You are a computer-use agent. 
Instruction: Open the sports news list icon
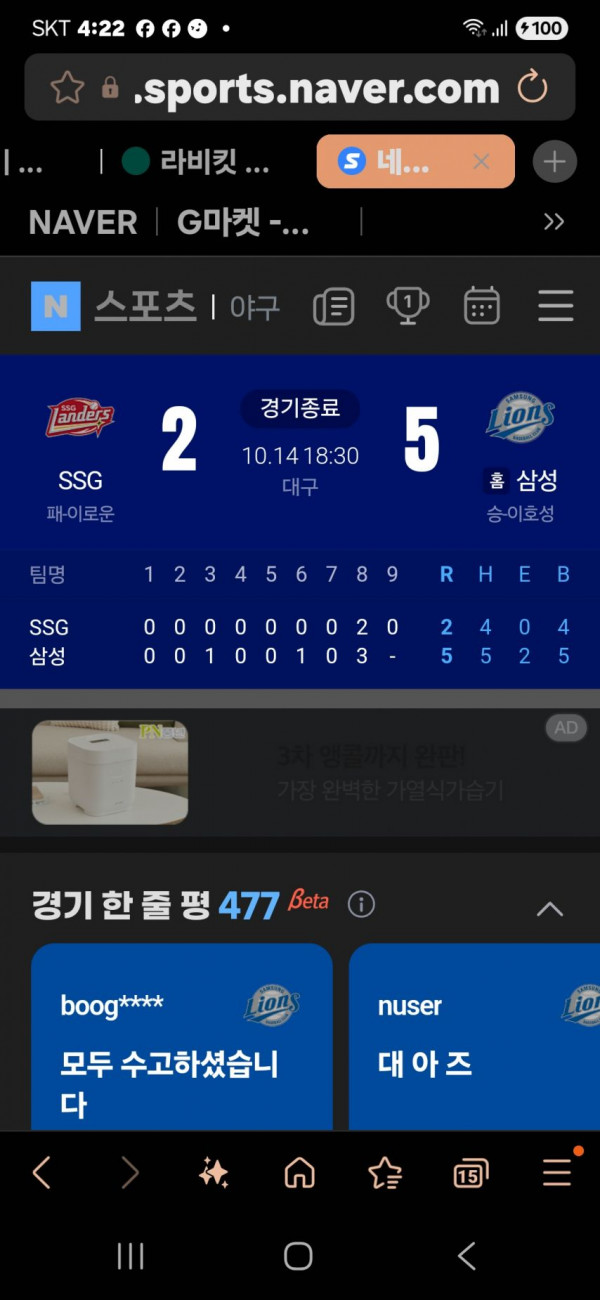333,306
